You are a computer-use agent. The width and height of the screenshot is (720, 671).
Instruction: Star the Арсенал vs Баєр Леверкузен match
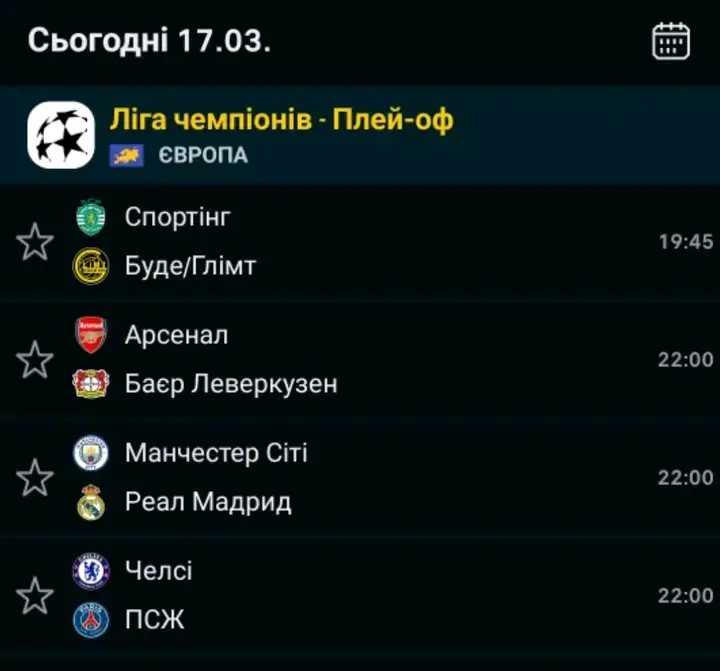point(35,359)
